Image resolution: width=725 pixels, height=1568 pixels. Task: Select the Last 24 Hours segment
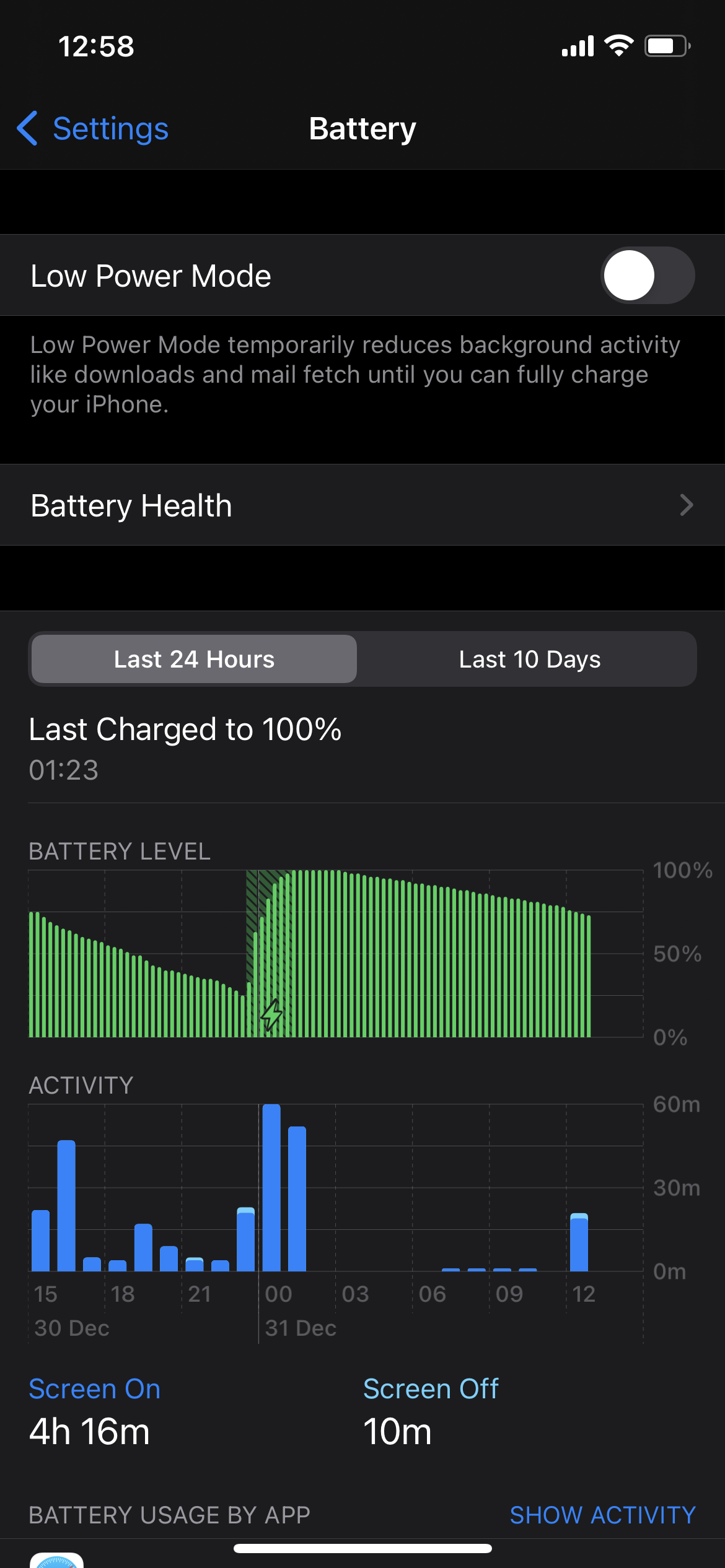[x=194, y=660]
